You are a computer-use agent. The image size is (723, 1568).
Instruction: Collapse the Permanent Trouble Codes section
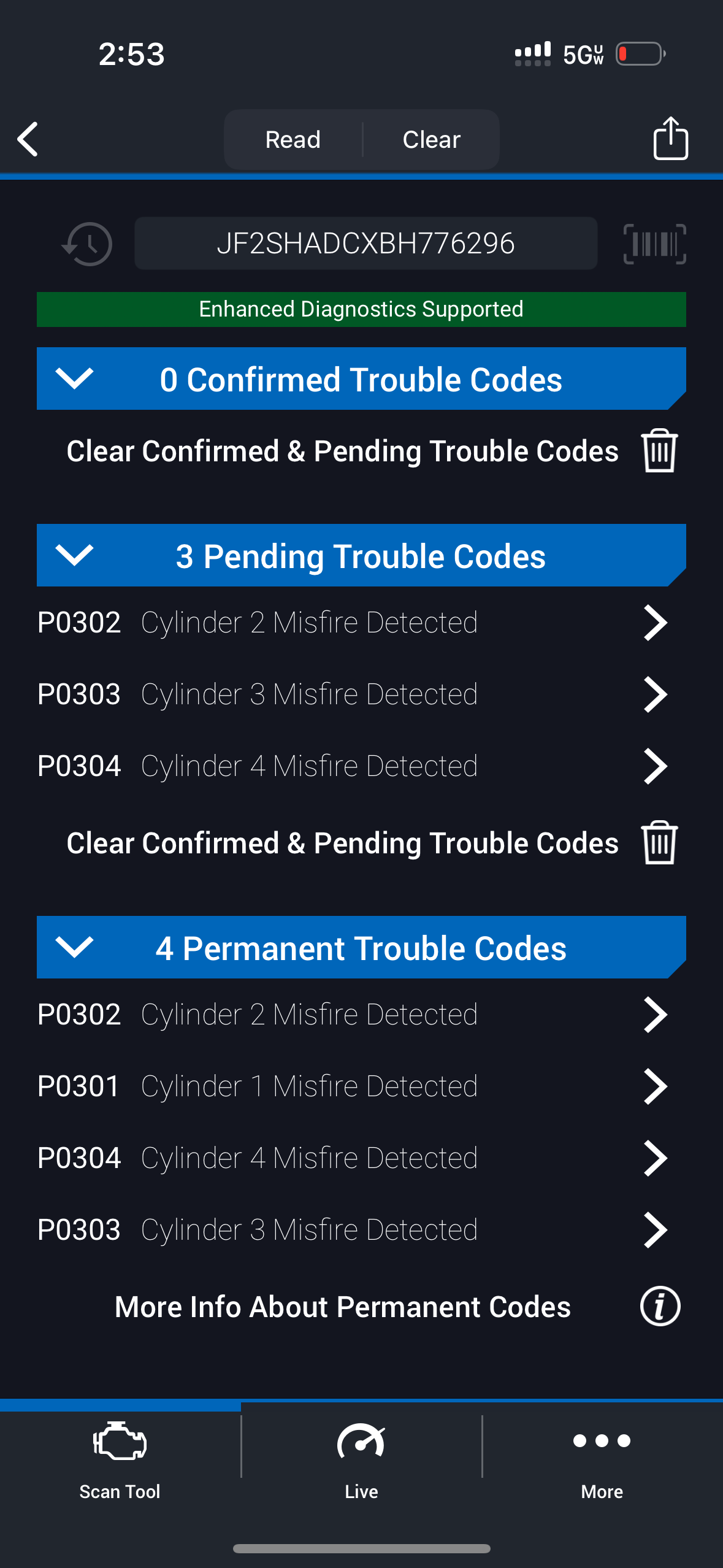click(x=74, y=947)
